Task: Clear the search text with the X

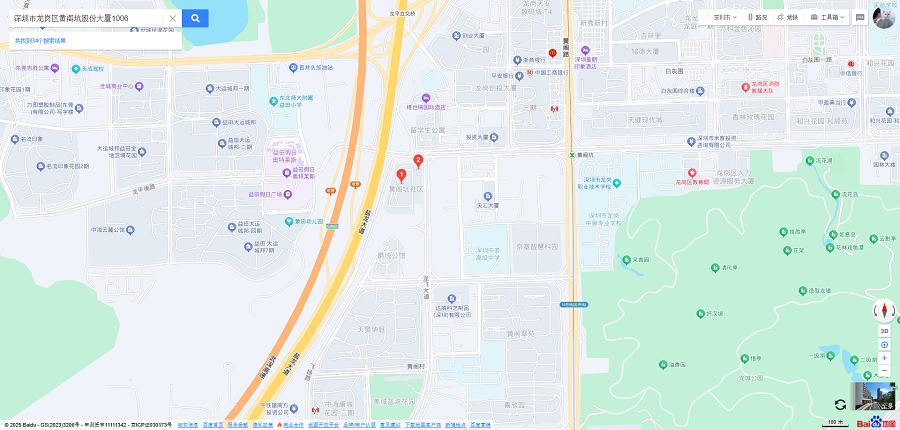Action: 172,18
